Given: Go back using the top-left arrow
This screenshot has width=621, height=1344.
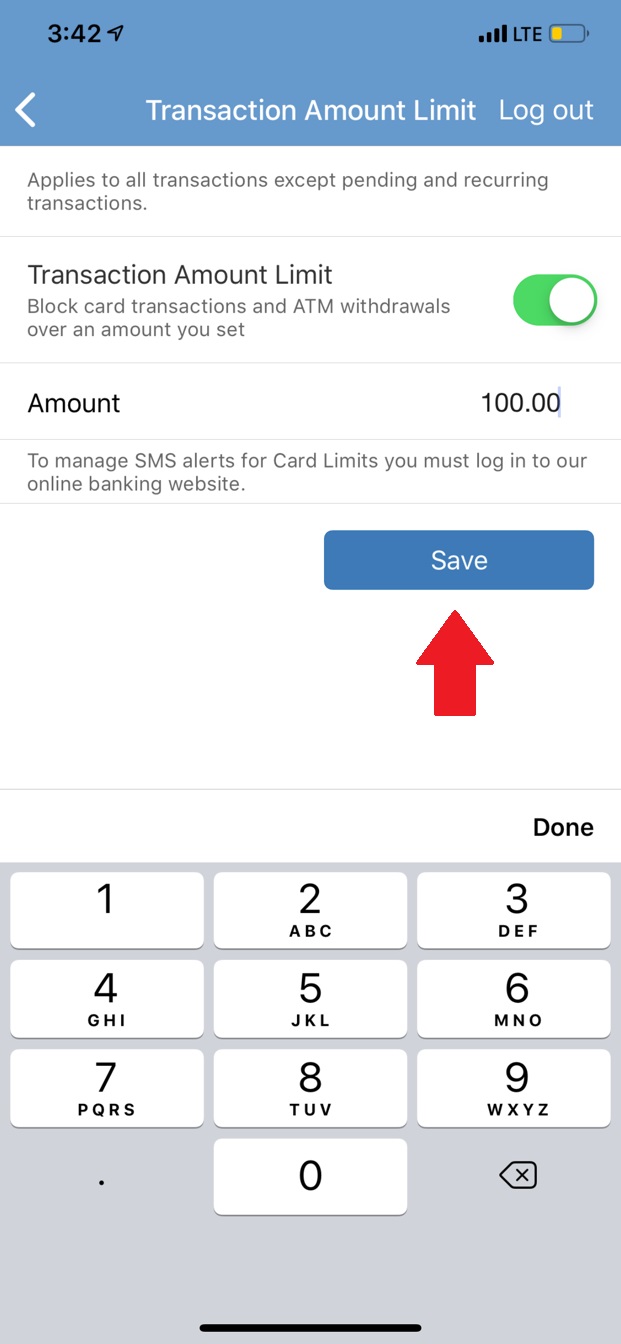Looking at the screenshot, I should click(27, 110).
